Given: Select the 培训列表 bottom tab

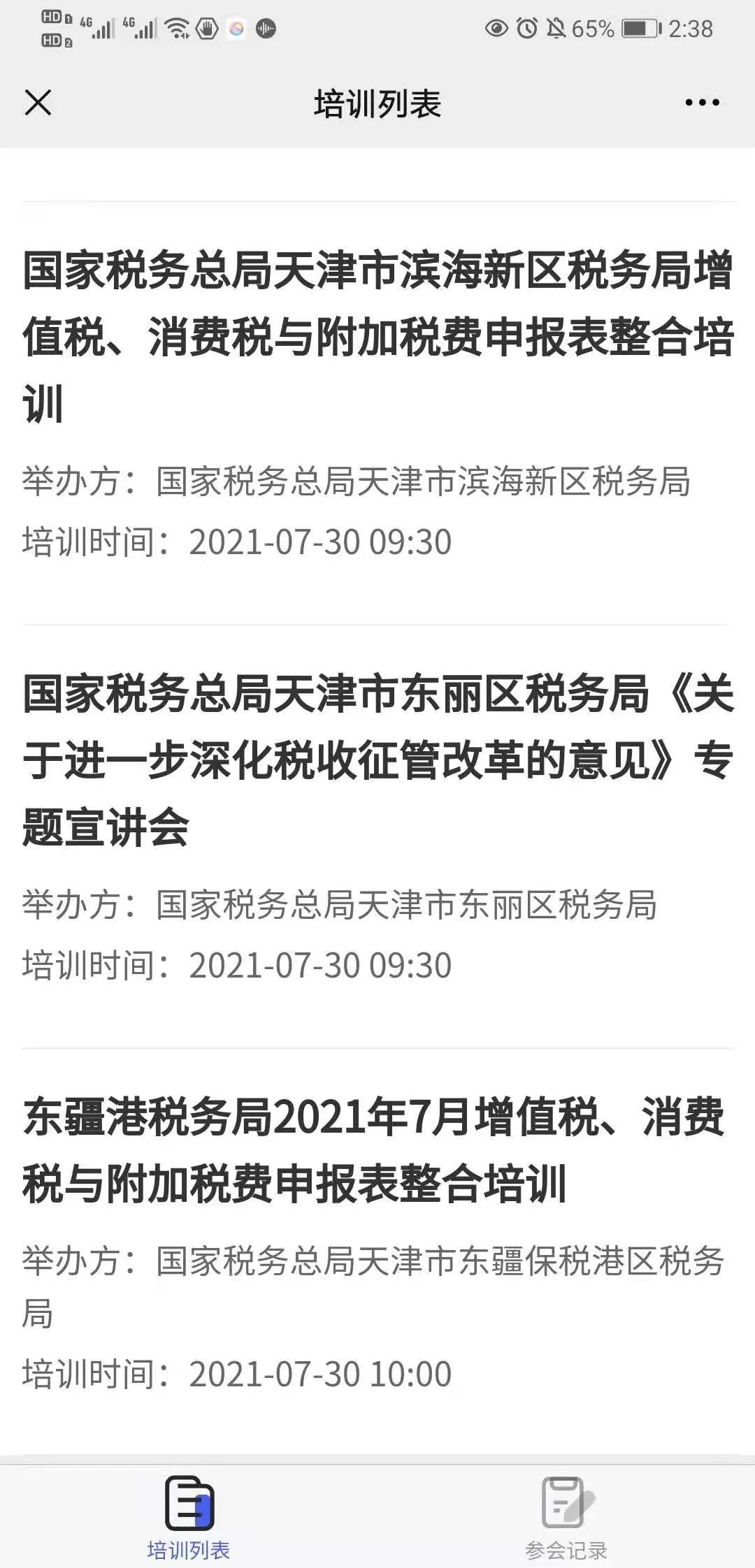Looking at the screenshot, I should click(189, 1516).
